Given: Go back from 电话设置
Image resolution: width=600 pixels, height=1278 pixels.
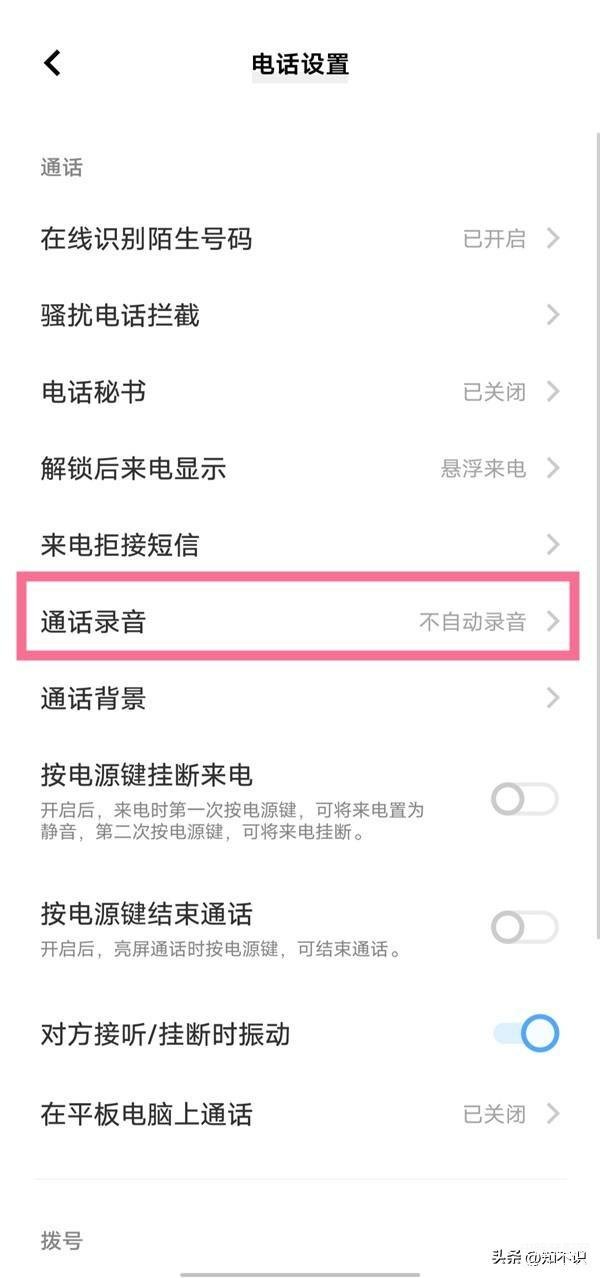Looking at the screenshot, I should [x=52, y=64].
